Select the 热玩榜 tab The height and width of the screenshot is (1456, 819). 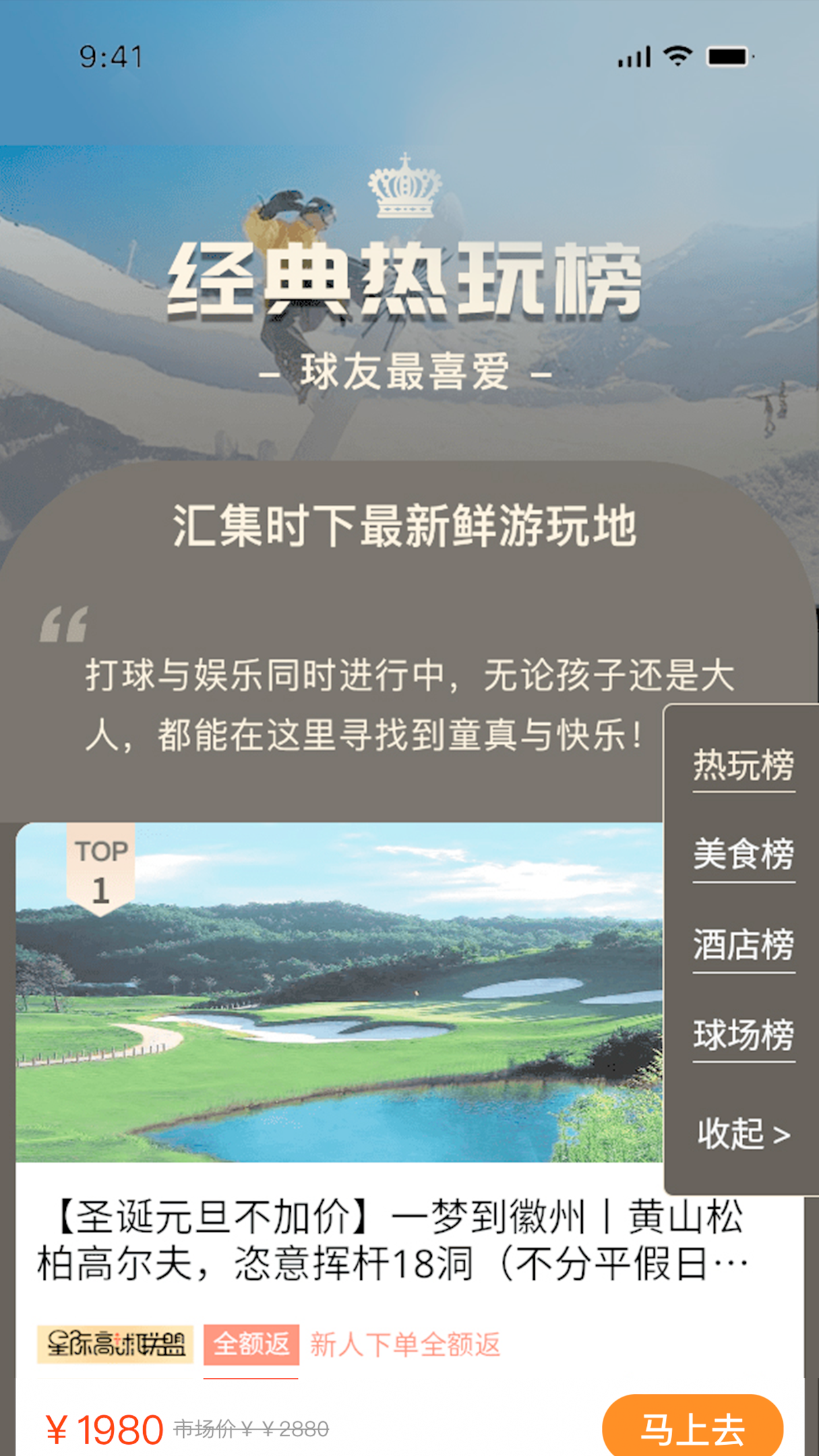click(744, 763)
